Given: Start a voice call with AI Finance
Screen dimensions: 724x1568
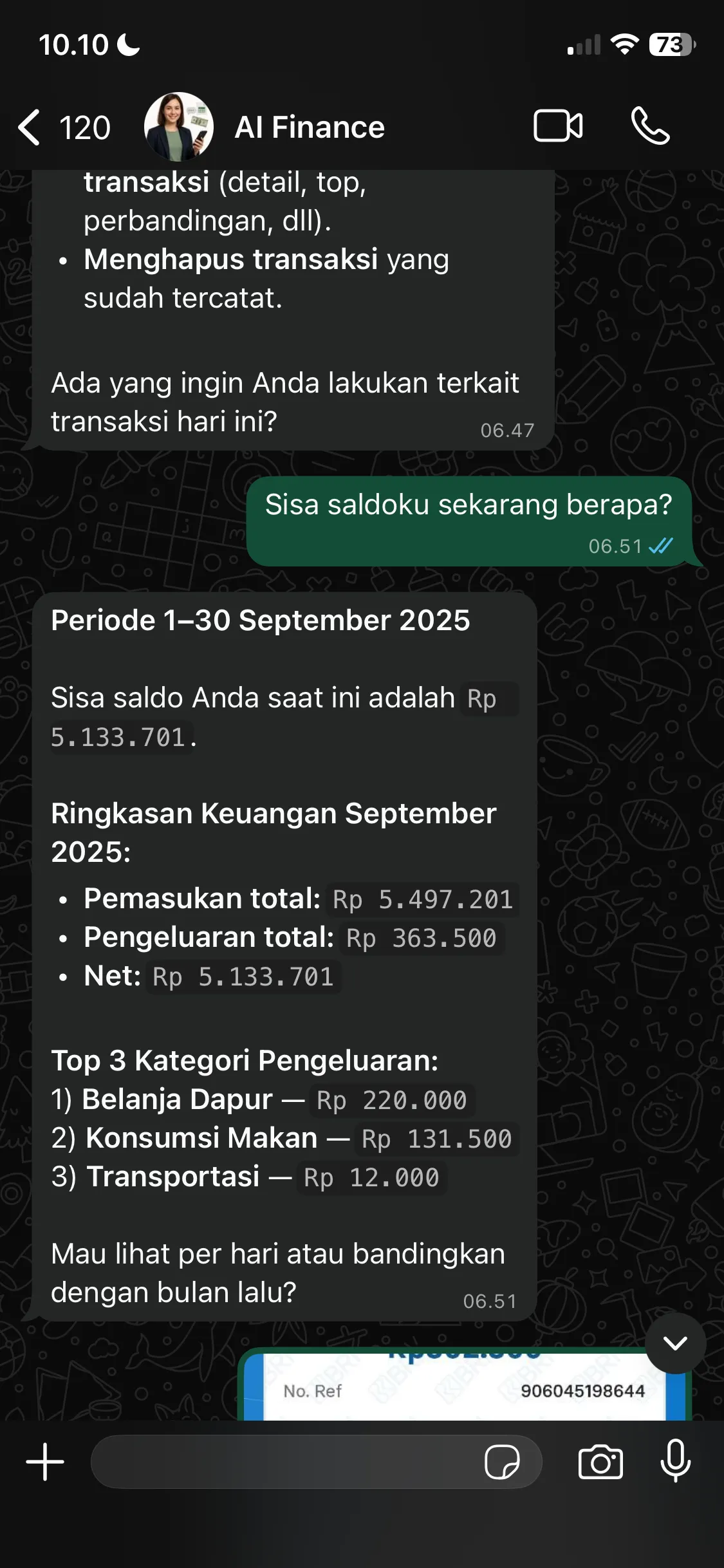Looking at the screenshot, I should pyautogui.click(x=650, y=126).
